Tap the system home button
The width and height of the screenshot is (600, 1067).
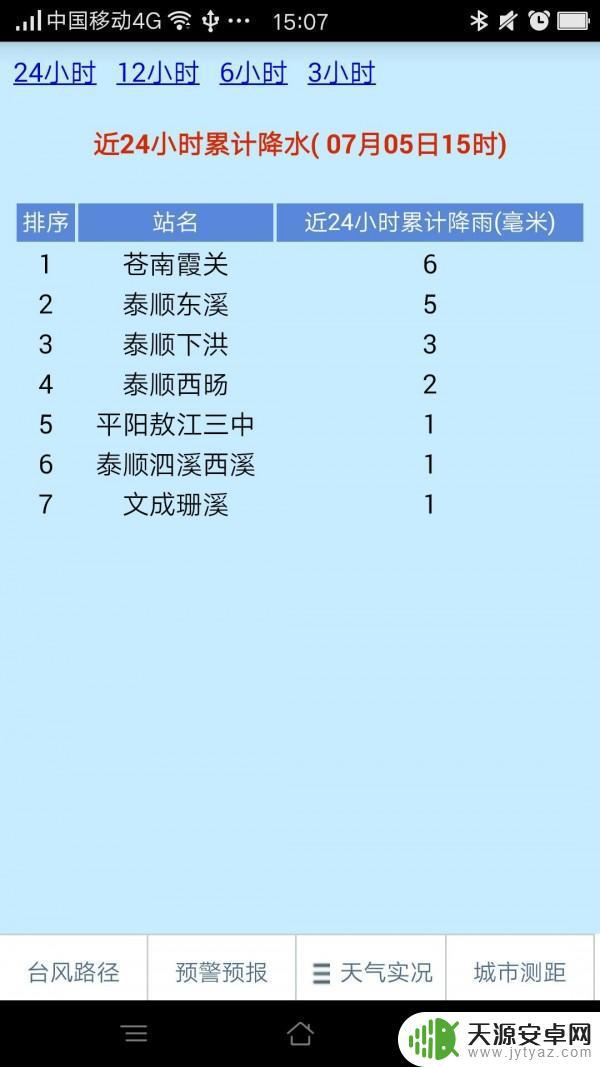pos(300,1034)
